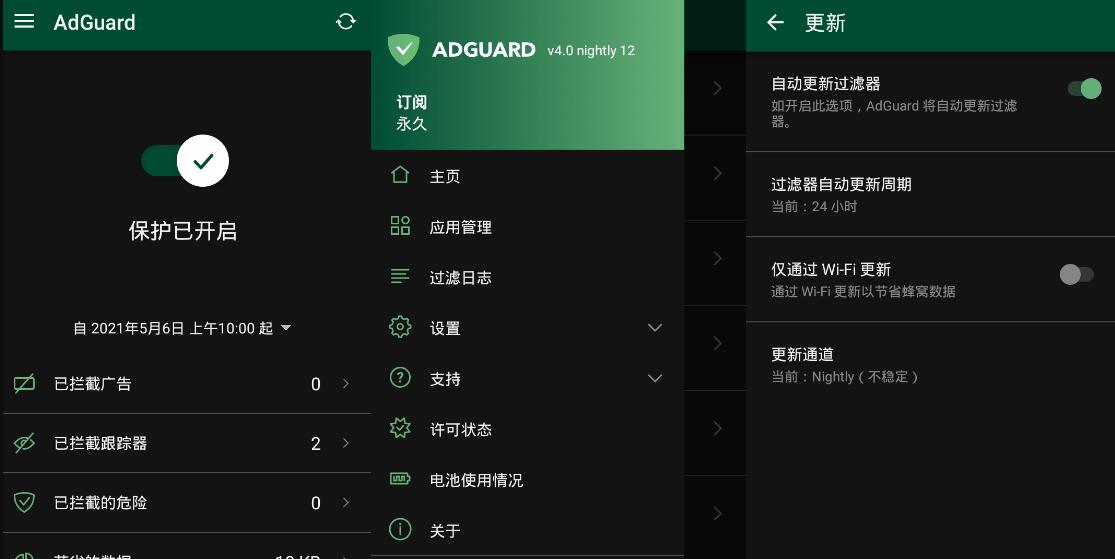Open 过滤日志 from the drawer

pyautogui.click(x=460, y=278)
